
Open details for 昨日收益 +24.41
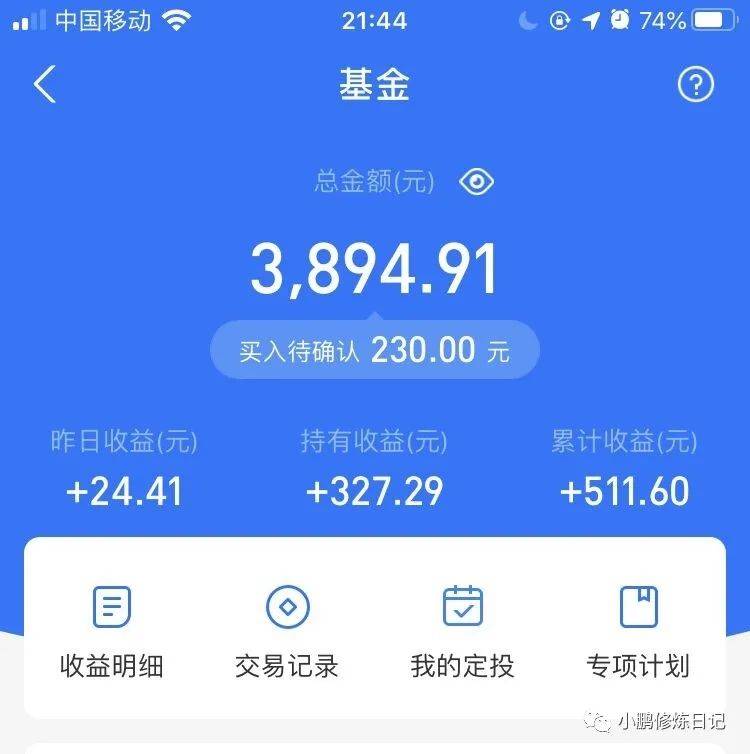pos(124,490)
